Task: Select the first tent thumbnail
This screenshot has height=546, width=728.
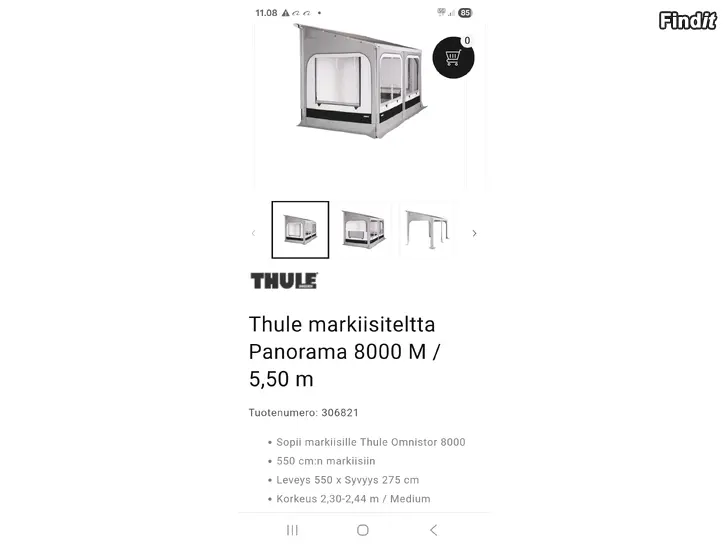Action: point(300,230)
